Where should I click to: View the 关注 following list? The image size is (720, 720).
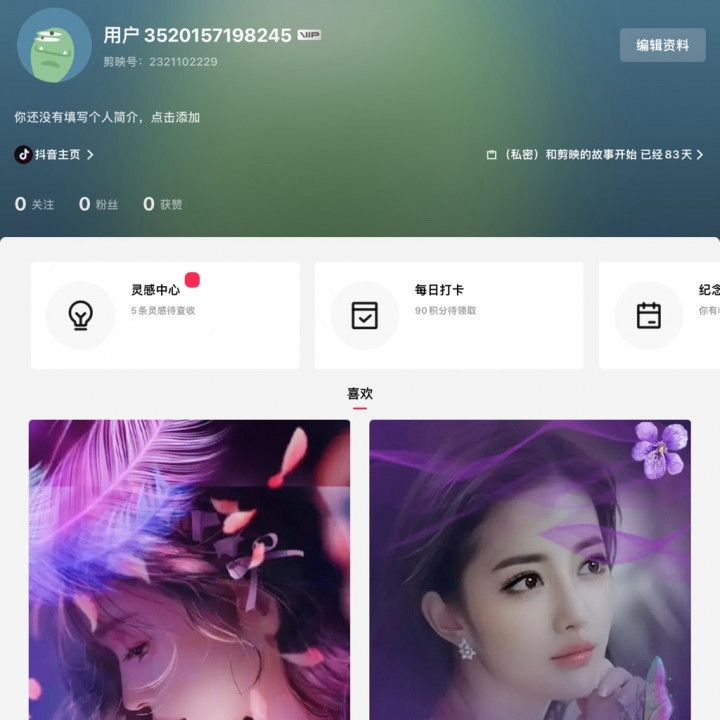click(x=34, y=204)
